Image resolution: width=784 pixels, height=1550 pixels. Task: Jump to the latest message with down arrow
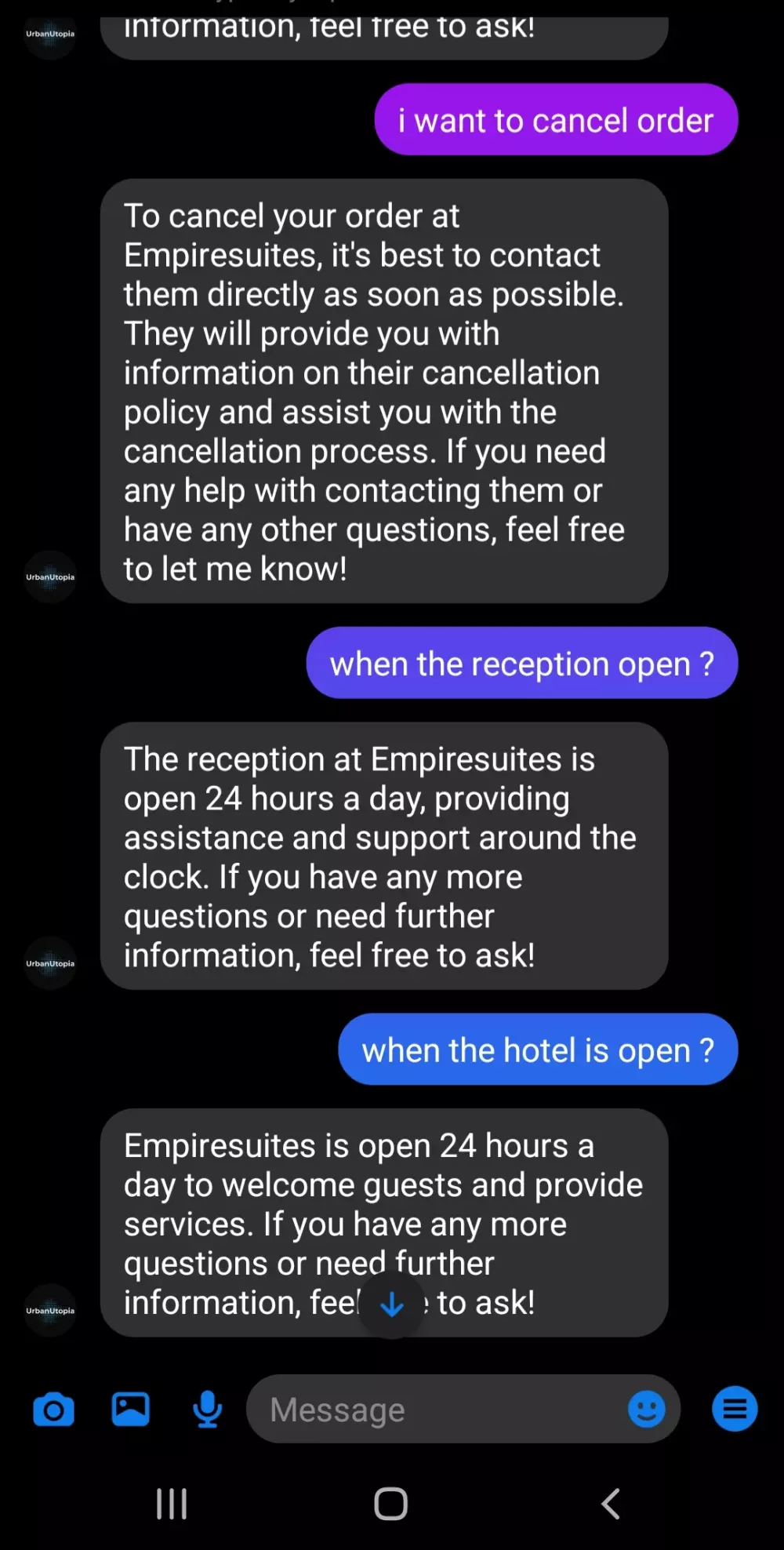(x=391, y=1304)
